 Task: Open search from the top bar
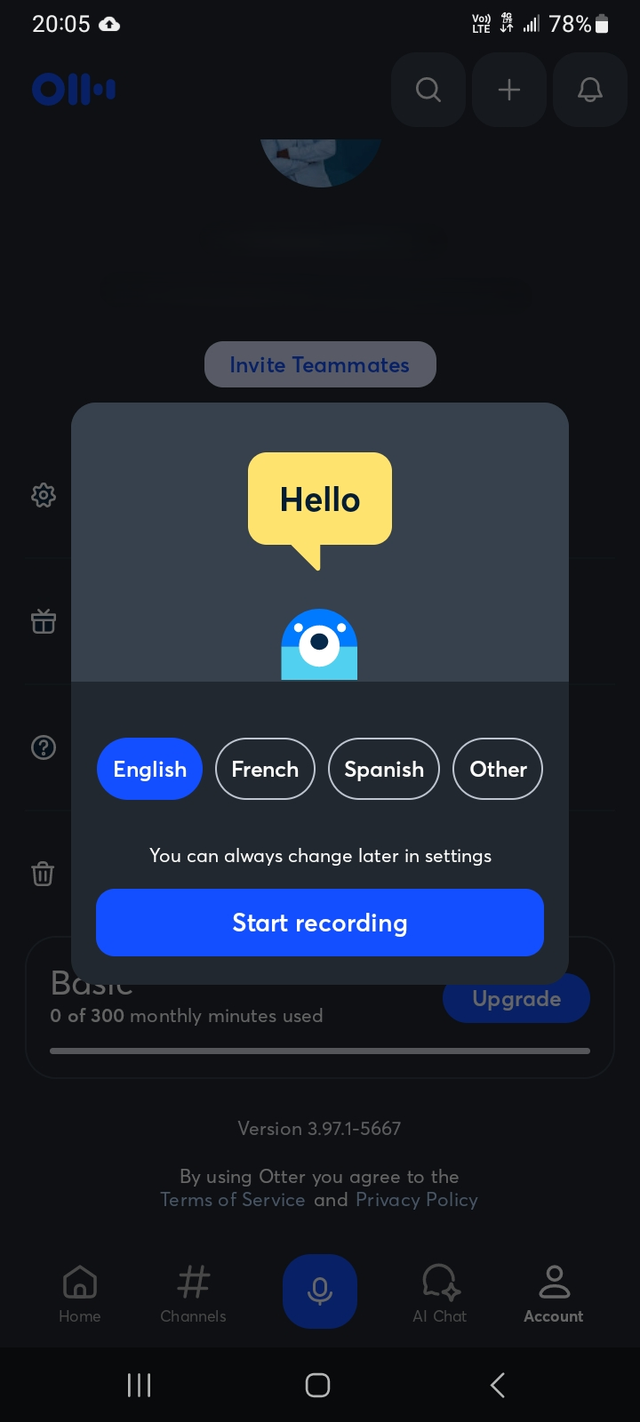428,90
